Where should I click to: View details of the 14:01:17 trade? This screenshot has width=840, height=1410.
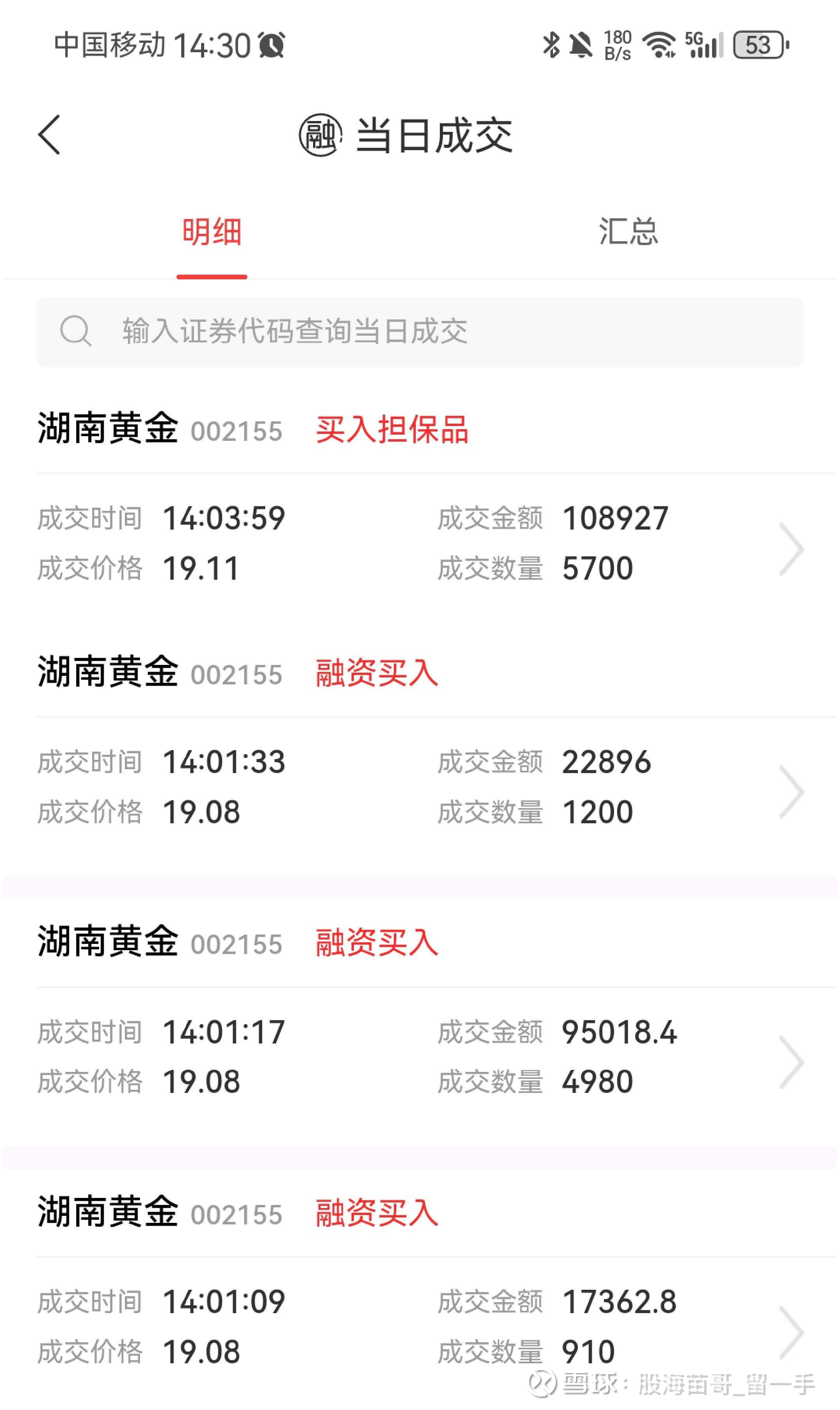[420, 1057]
